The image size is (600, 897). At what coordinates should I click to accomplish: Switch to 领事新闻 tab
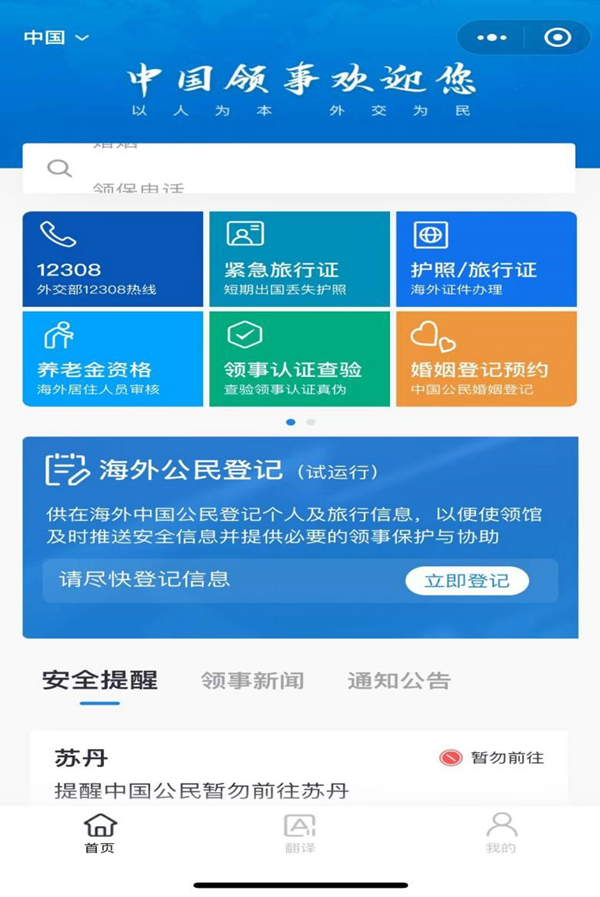(x=252, y=681)
